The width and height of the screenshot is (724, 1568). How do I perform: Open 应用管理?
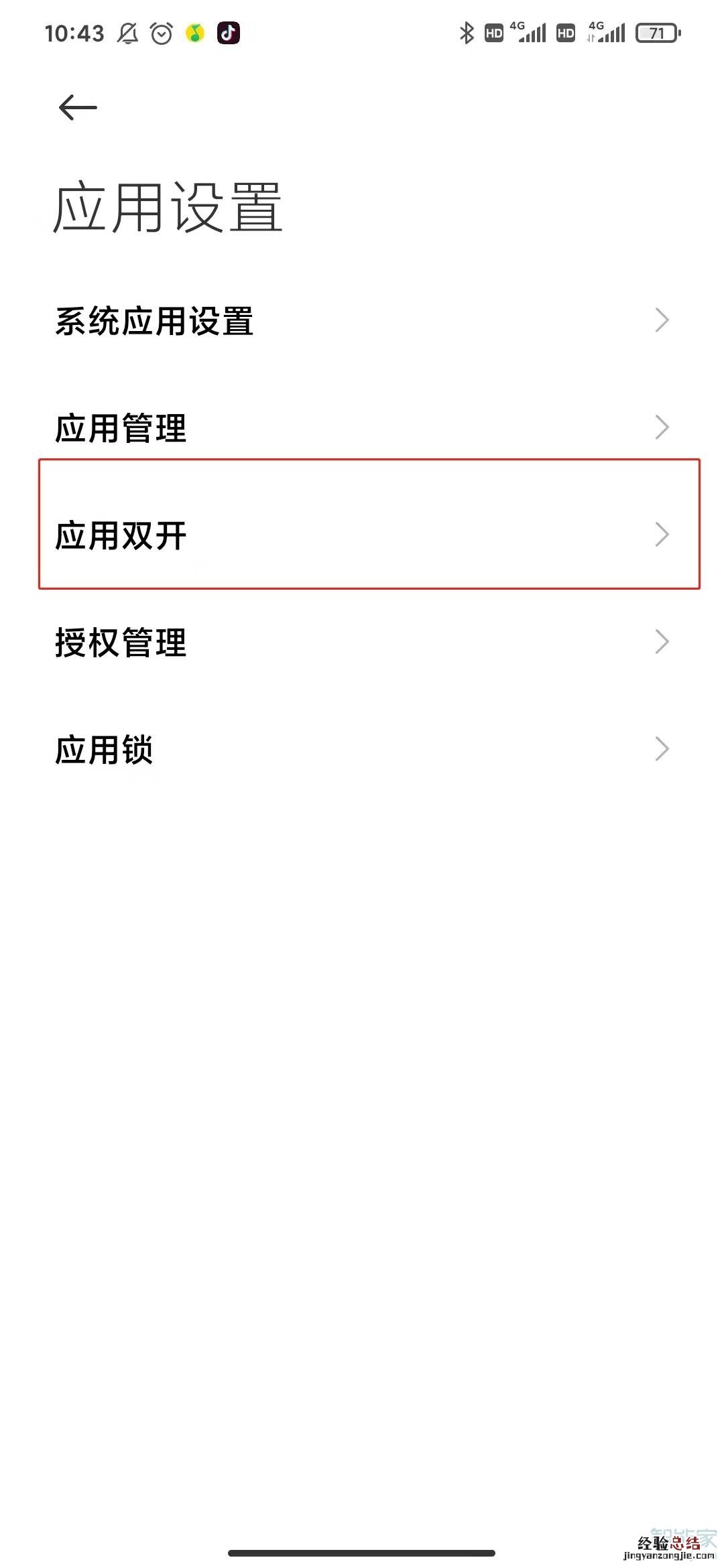tap(362, 428)
